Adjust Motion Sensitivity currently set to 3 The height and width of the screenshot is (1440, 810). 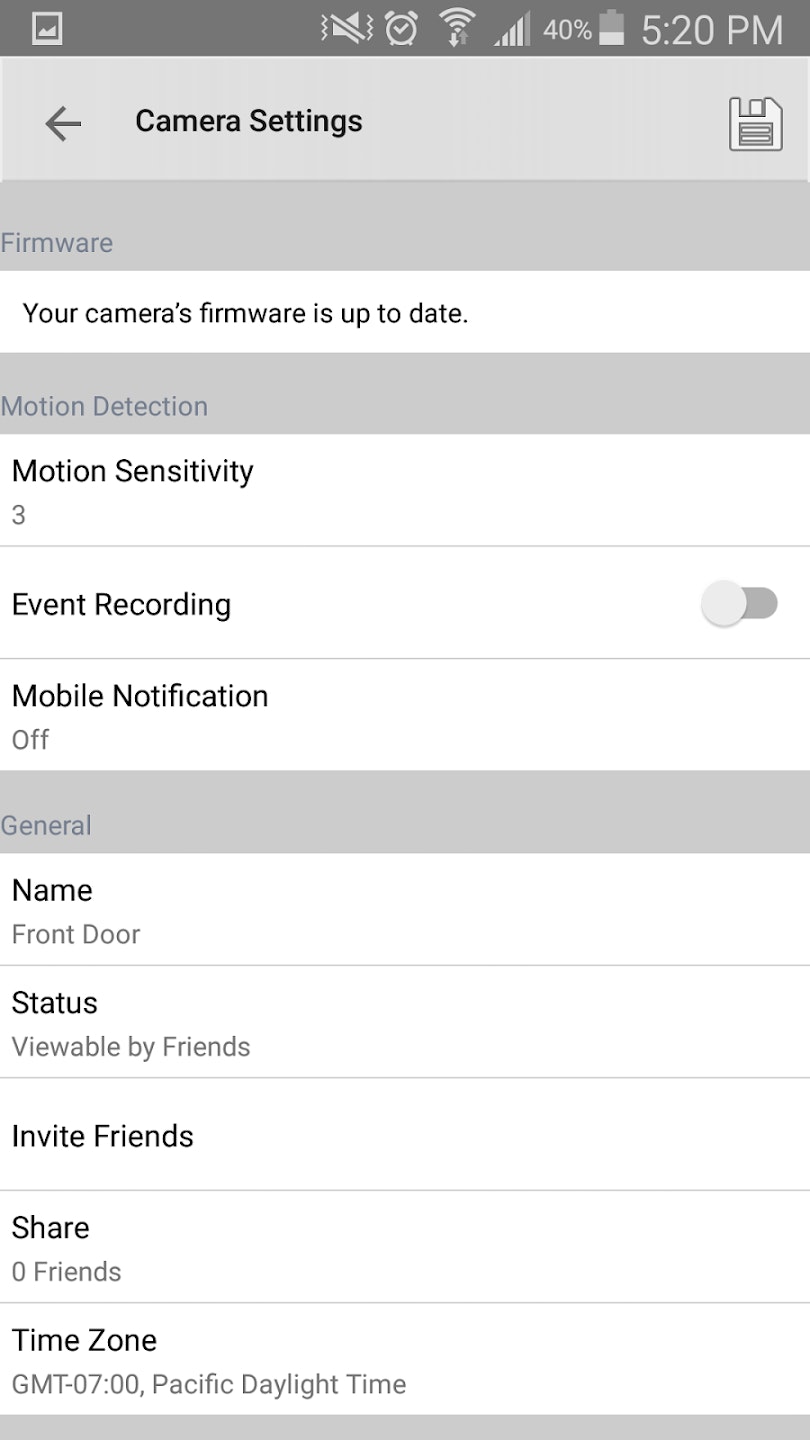(405, 490)
